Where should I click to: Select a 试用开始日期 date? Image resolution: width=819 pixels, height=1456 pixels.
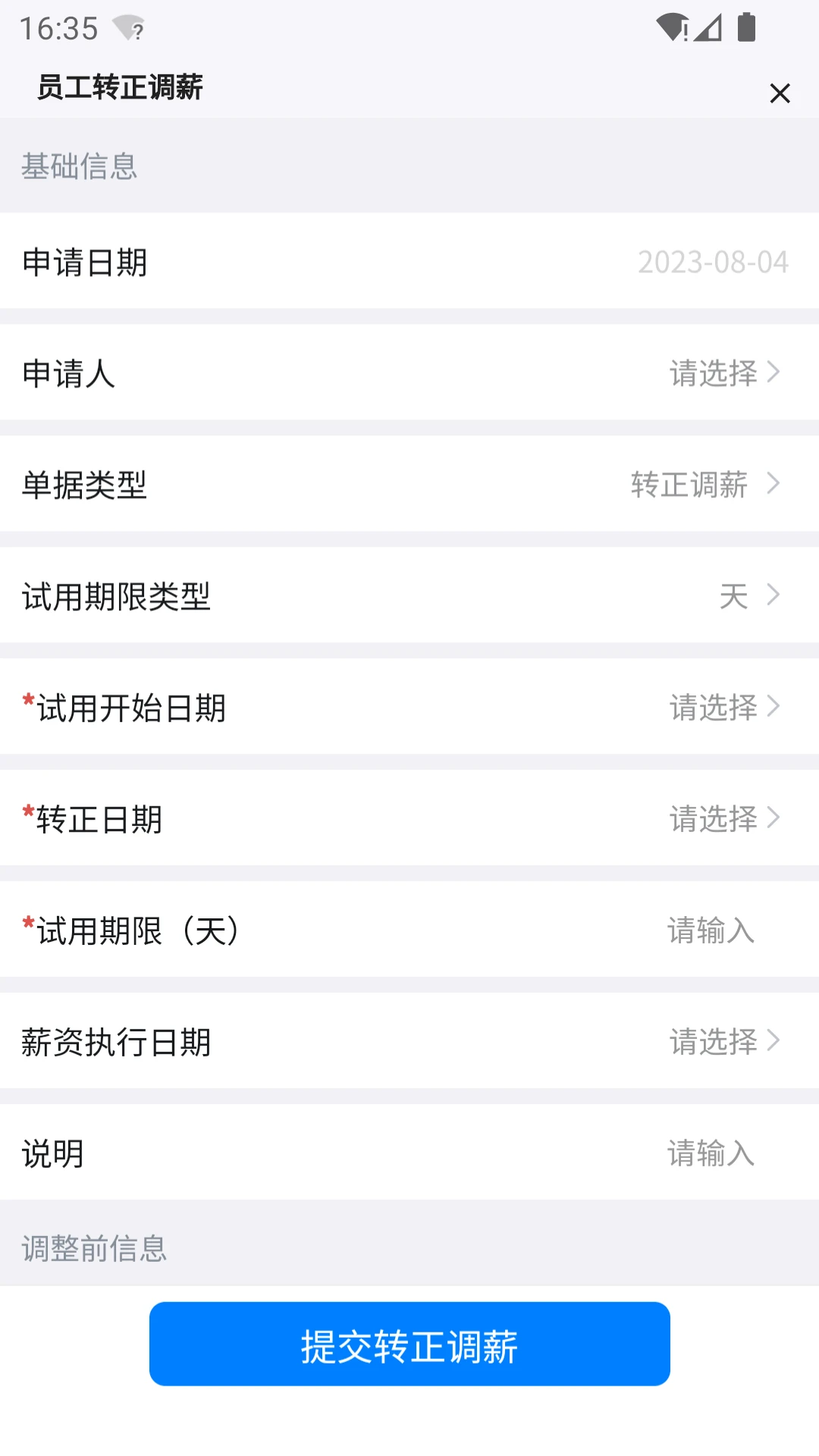point(409,706)
